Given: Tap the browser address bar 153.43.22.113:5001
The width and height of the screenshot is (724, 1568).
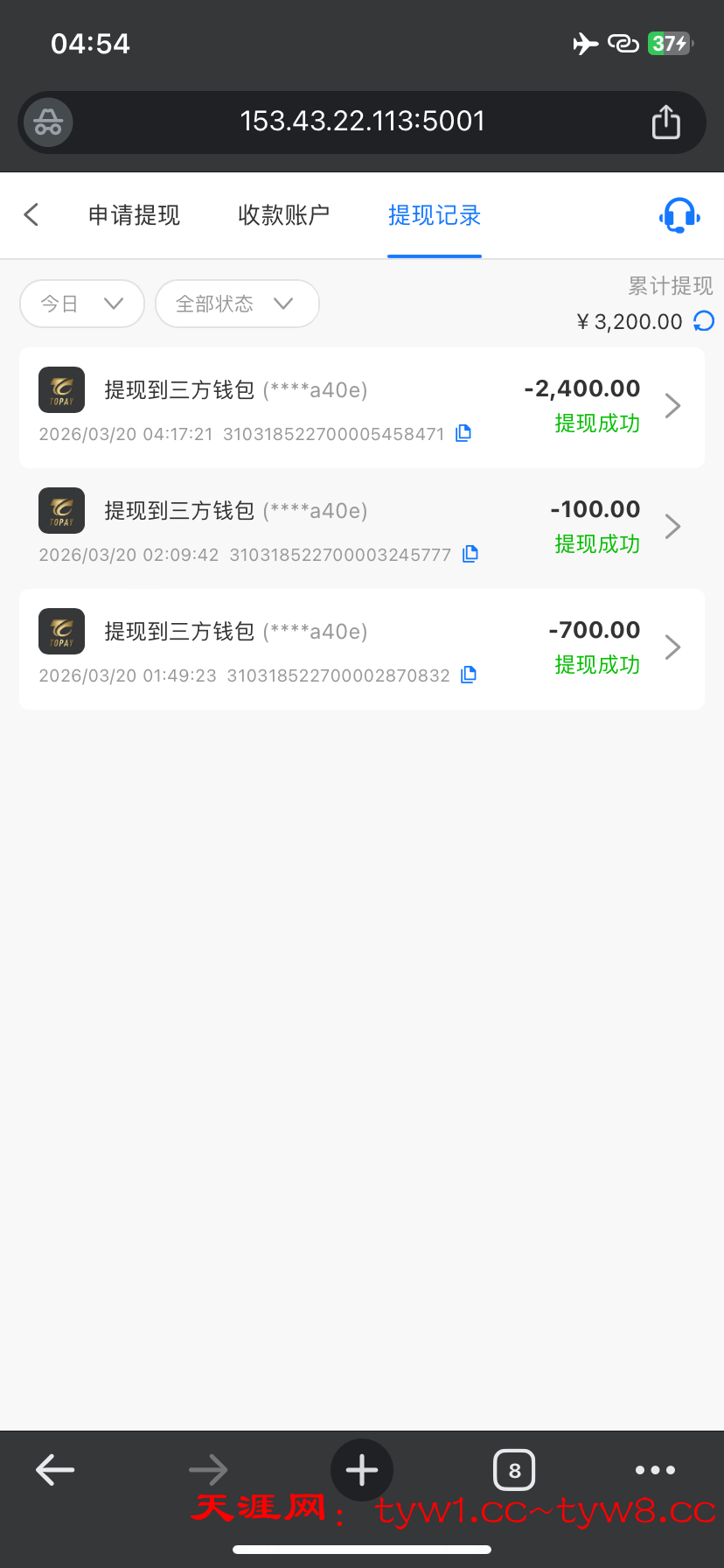Looking at the screenshot, I should pos(362,122).
